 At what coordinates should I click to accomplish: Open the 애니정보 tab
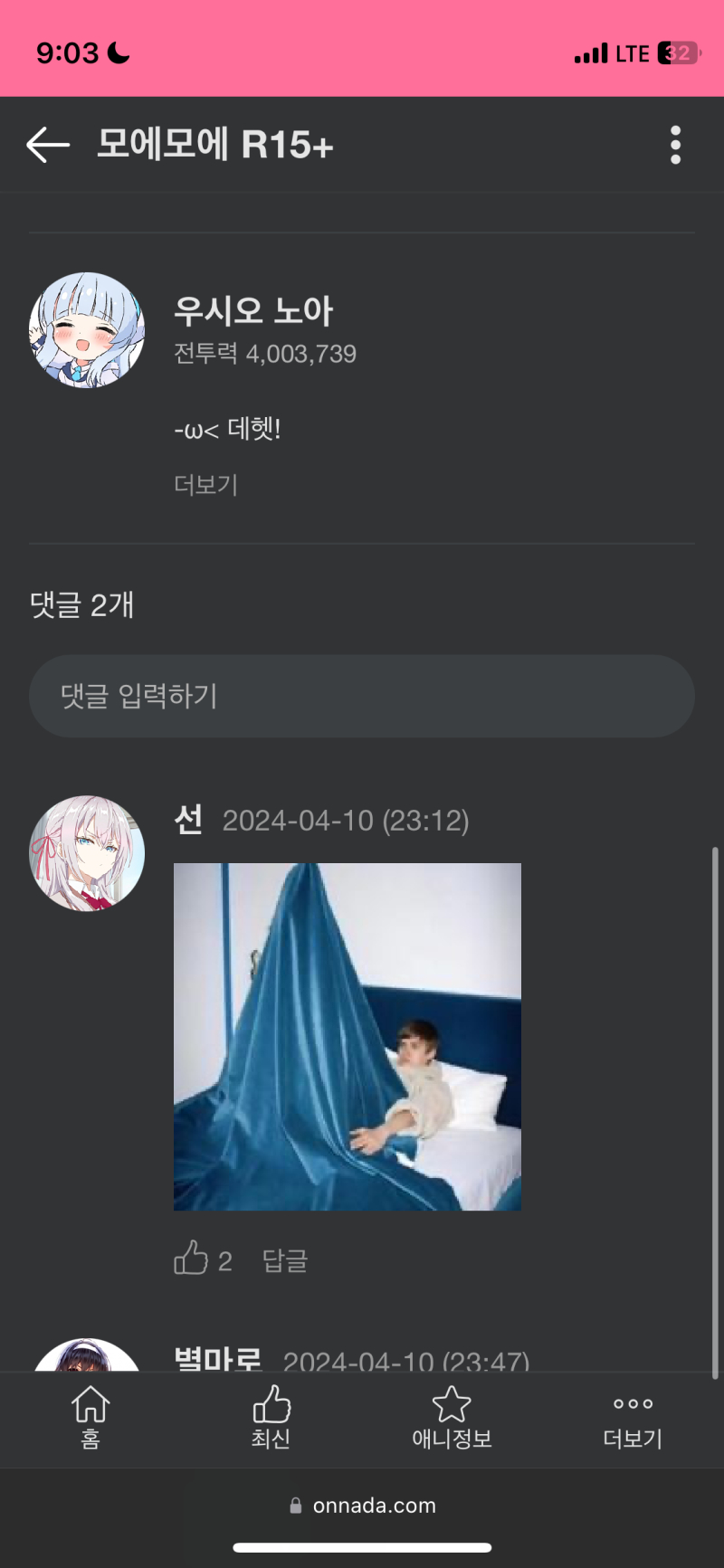(x=452, y=1417)
